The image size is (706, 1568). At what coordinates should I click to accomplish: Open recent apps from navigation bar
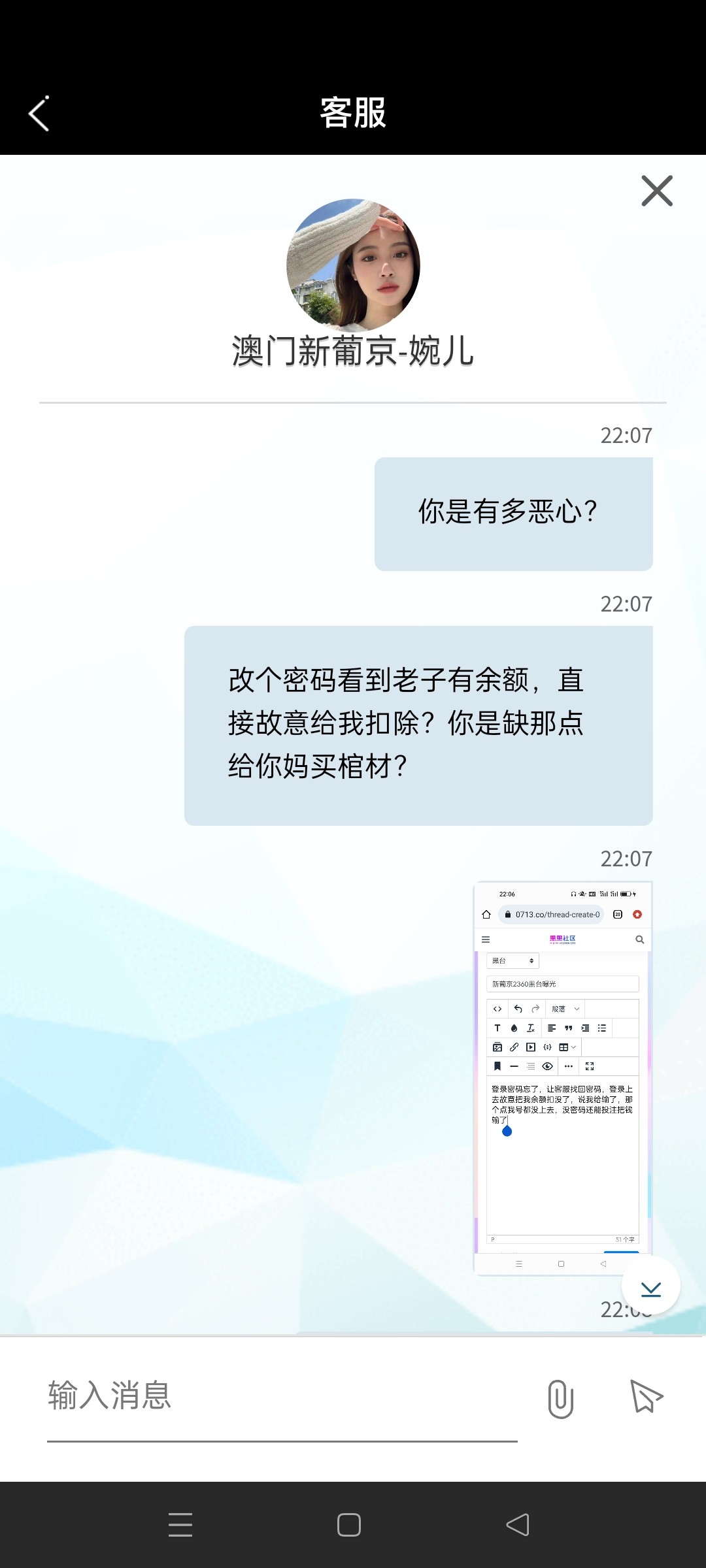click(180, 1525)
